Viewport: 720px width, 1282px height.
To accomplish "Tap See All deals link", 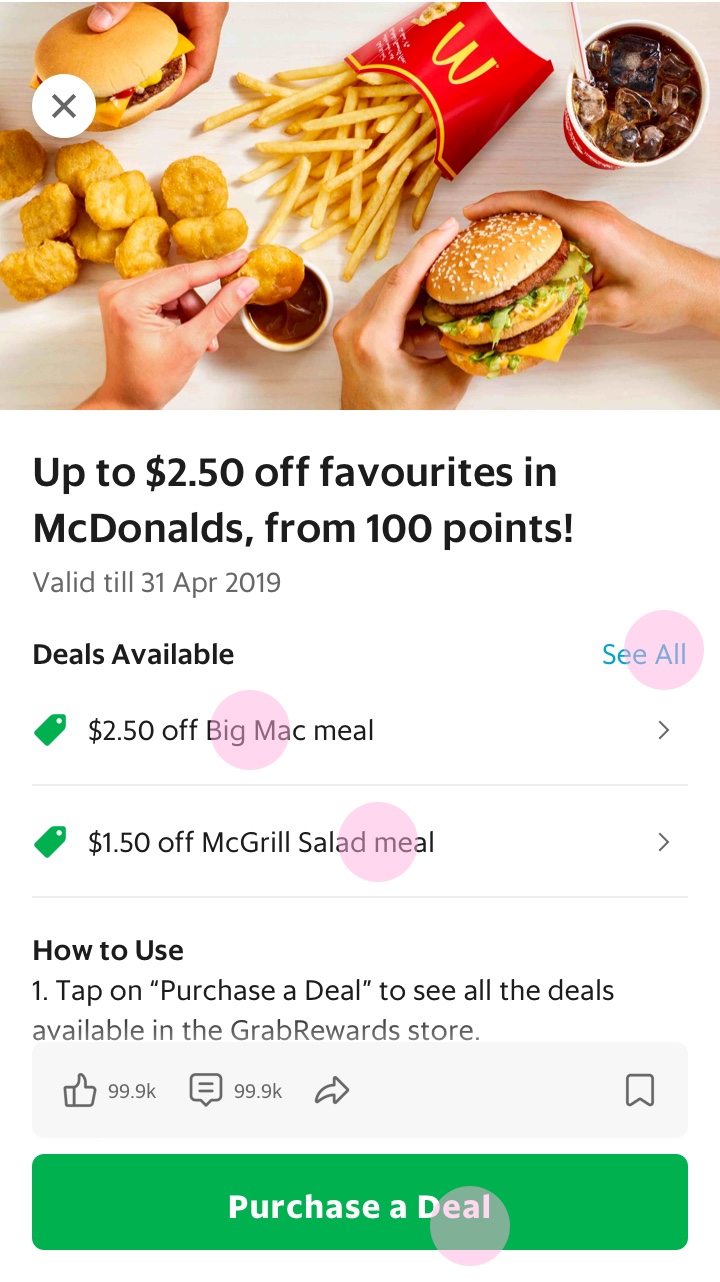I will point(644,655).
